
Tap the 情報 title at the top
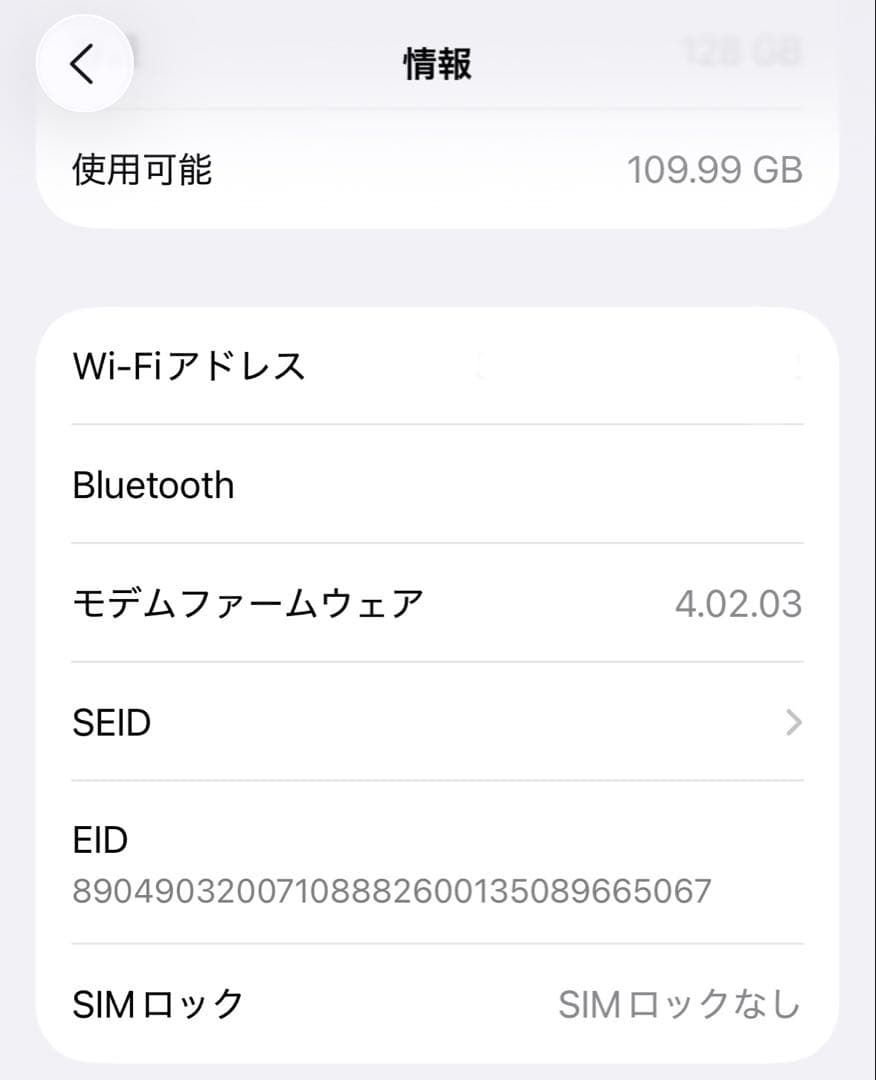coord(437,63)
